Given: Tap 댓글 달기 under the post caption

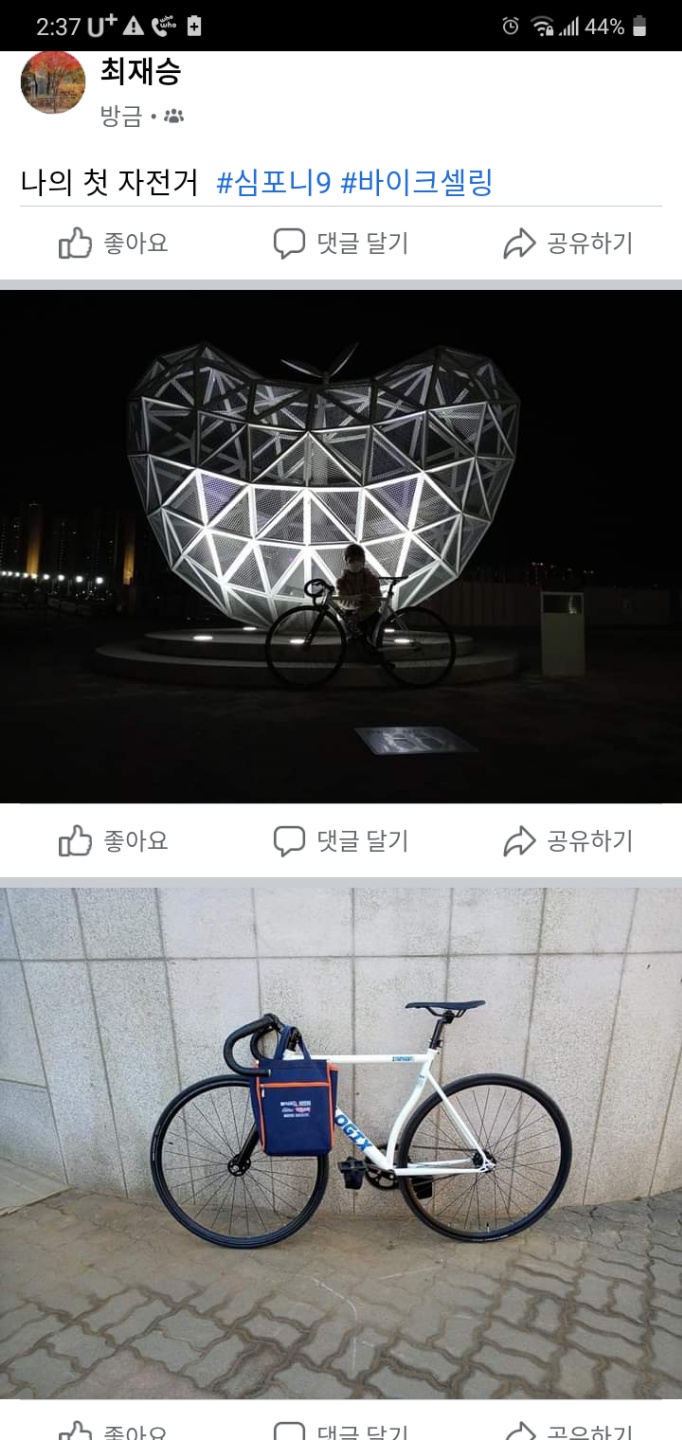Looking at the screenshot, I should pos(341,243).
